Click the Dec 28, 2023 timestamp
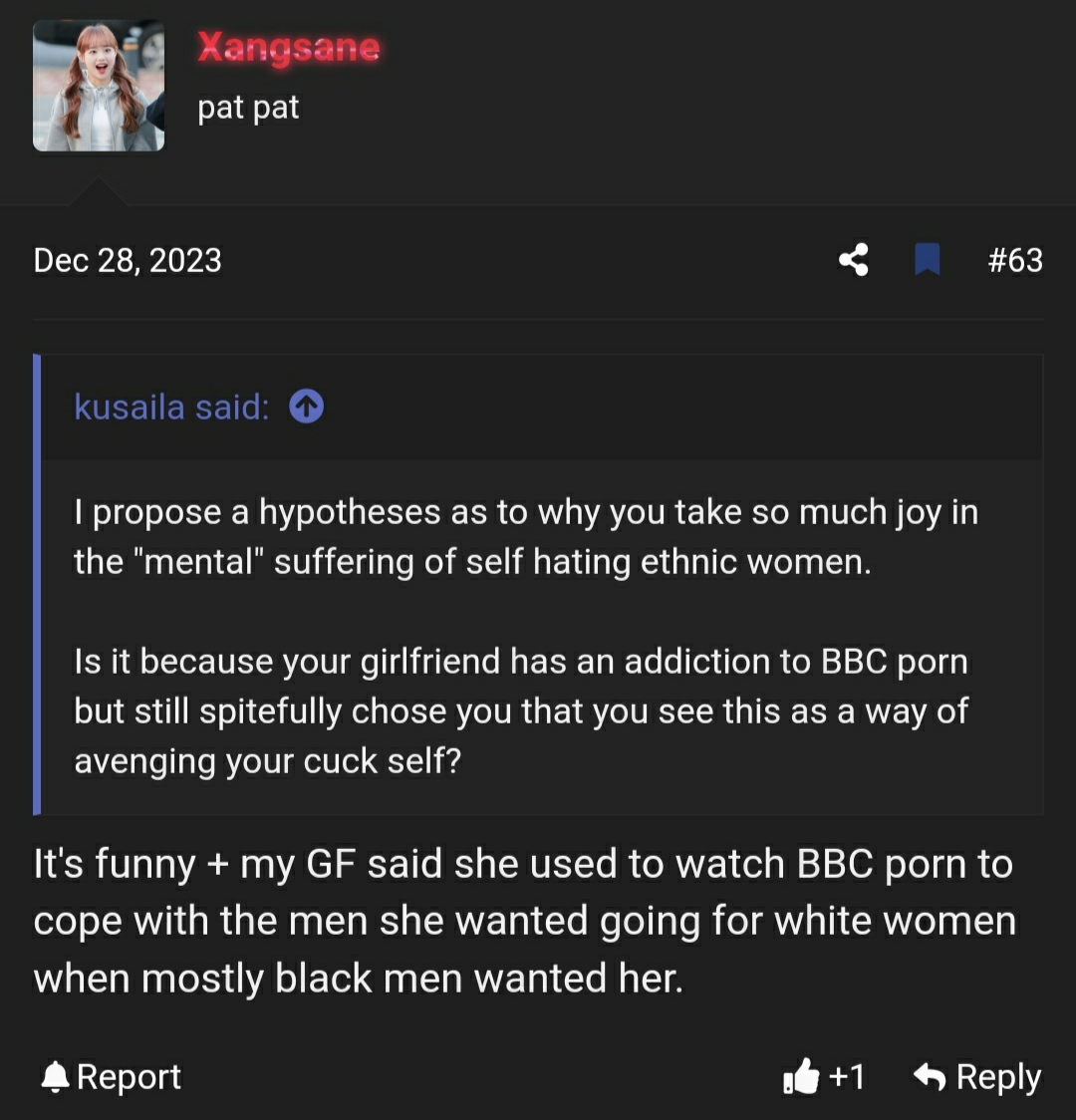Viewport: 1076px width, 1120px height. [x=128, y=259]
